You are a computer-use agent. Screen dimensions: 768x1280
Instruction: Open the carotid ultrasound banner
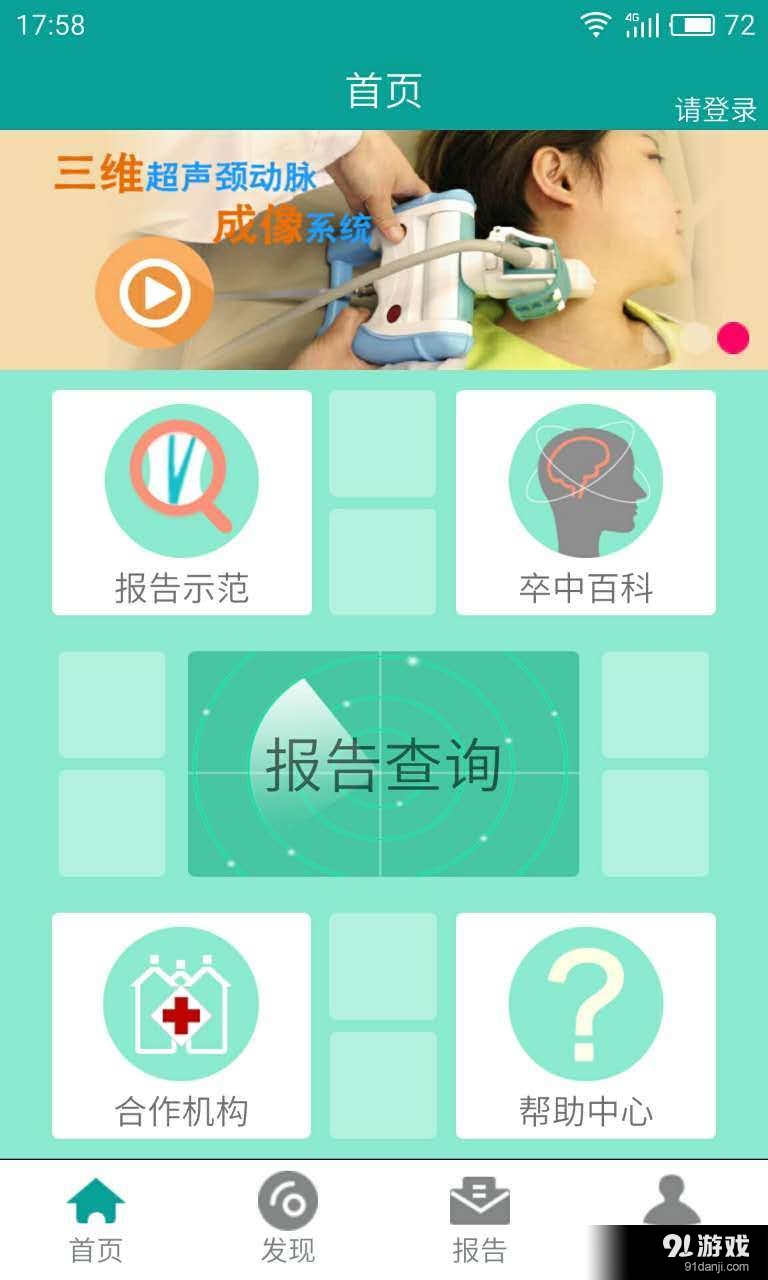click(x=384, y=248)
